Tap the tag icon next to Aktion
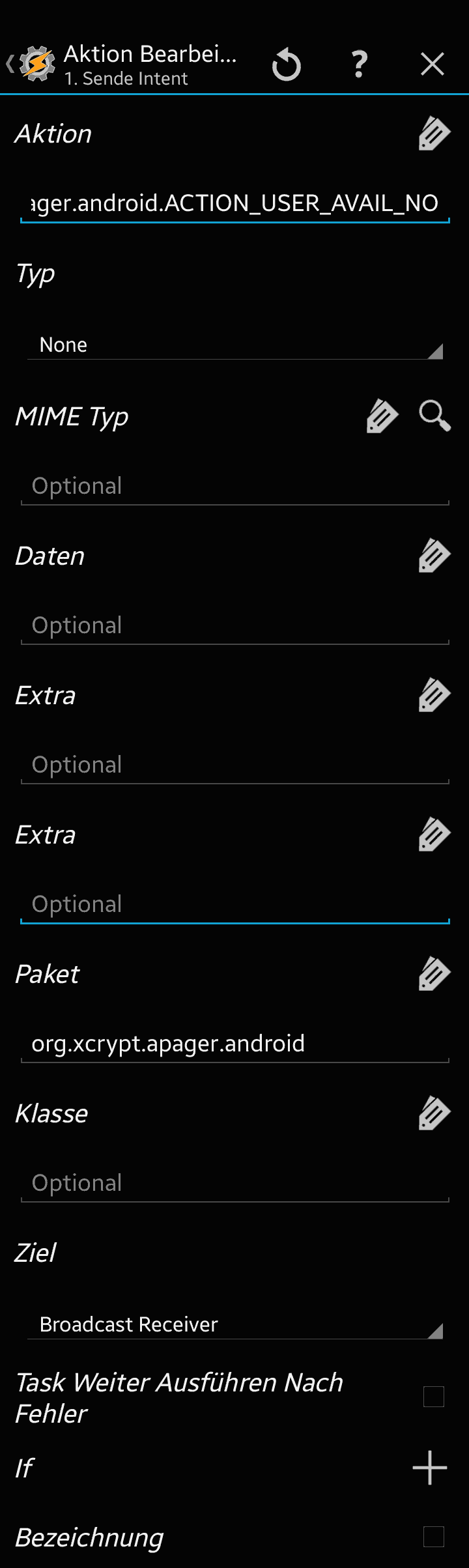 pyautogui.click(x=434, y=134)
